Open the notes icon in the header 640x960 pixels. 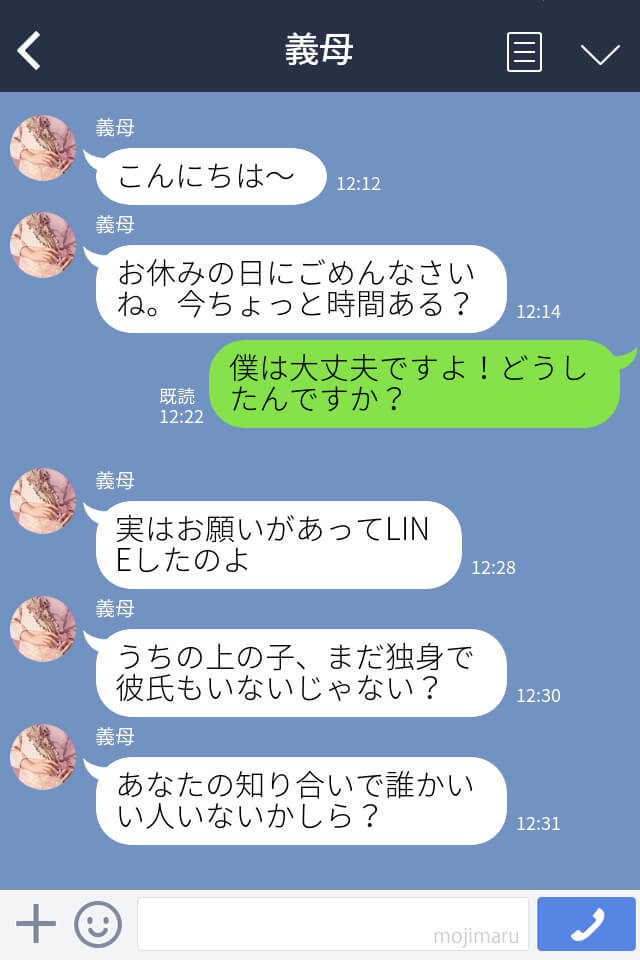coord(524,52)
